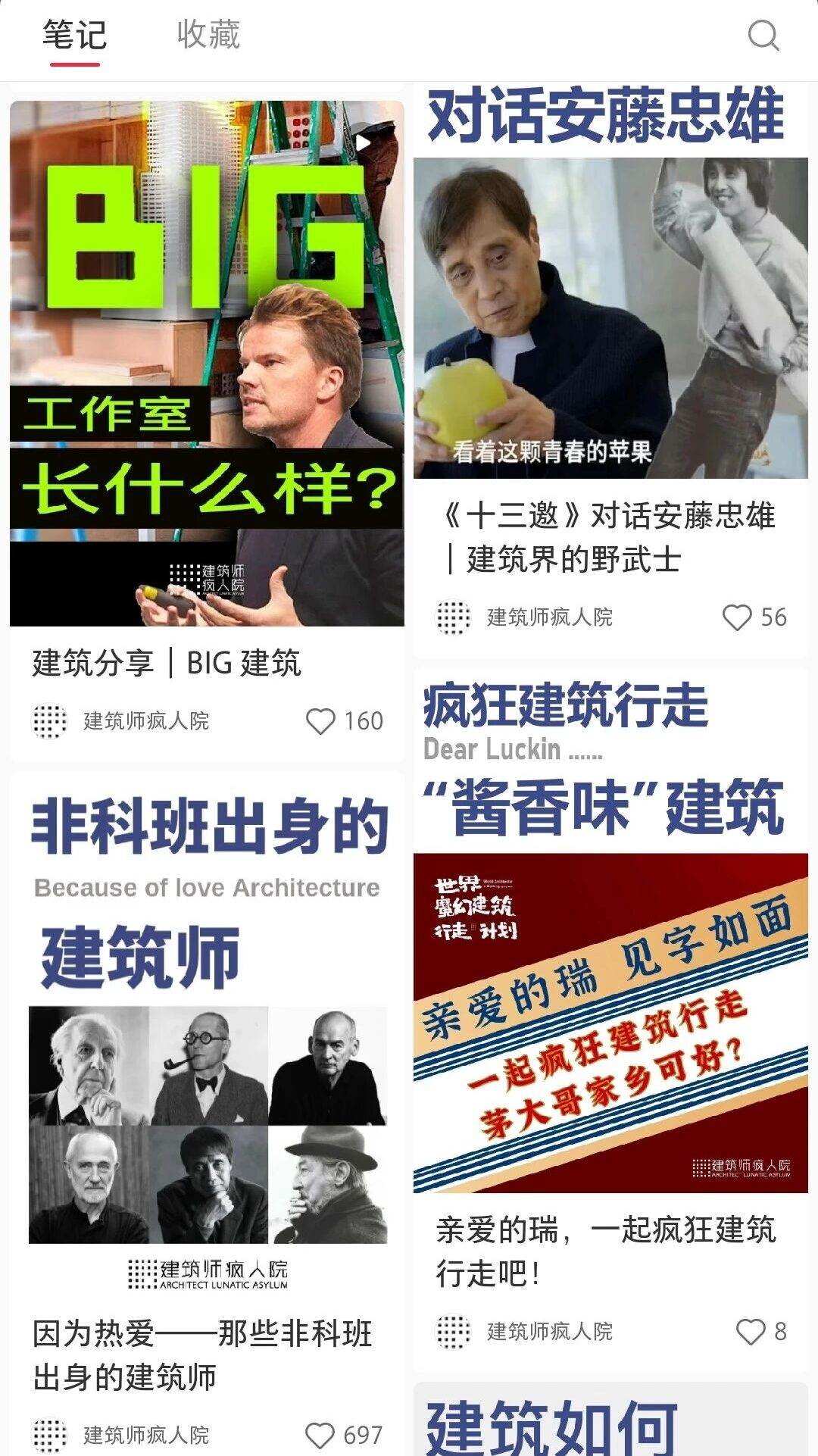This screenshot has height=1456, width=818.
Task: Open the search icon
Action: [763, 35]
